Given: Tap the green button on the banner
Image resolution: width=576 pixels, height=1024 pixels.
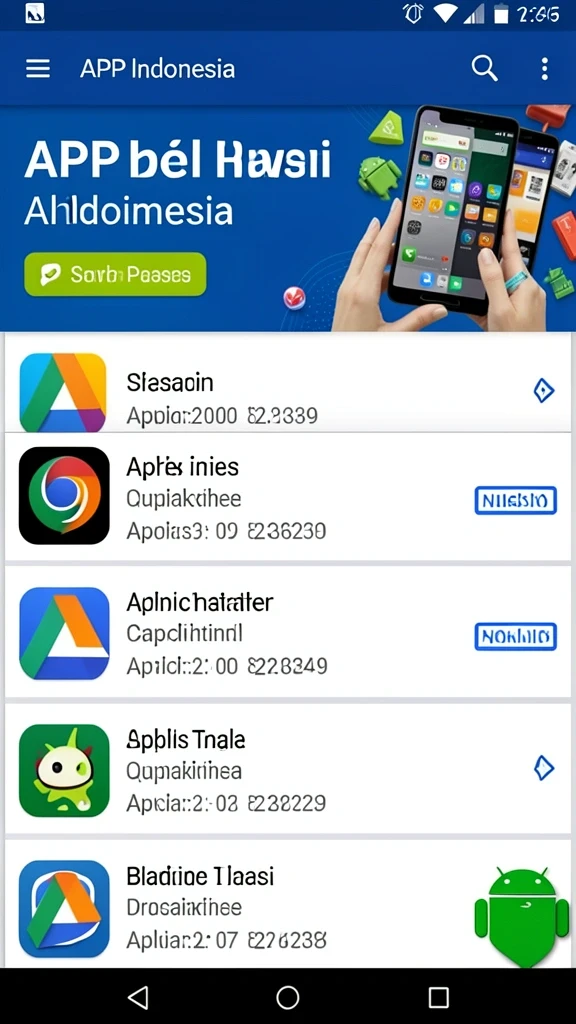Looking at the screenshot, I should (115, 274).
